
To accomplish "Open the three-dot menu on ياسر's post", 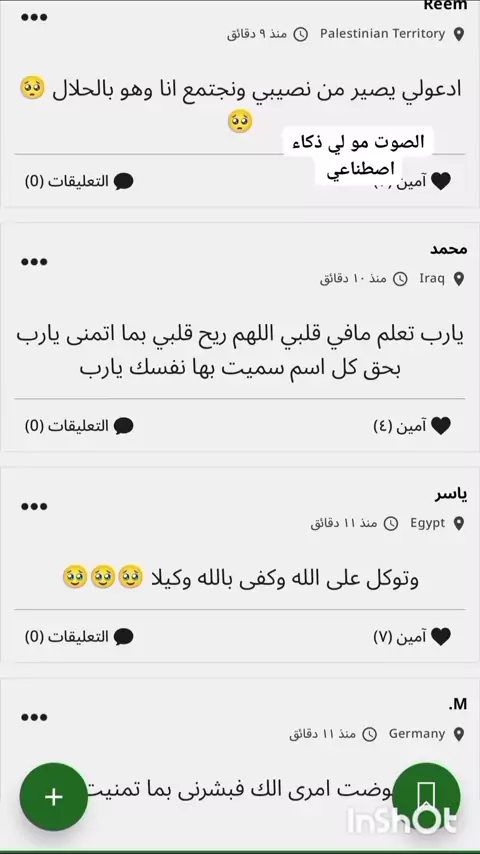I will tap(34, 507).
